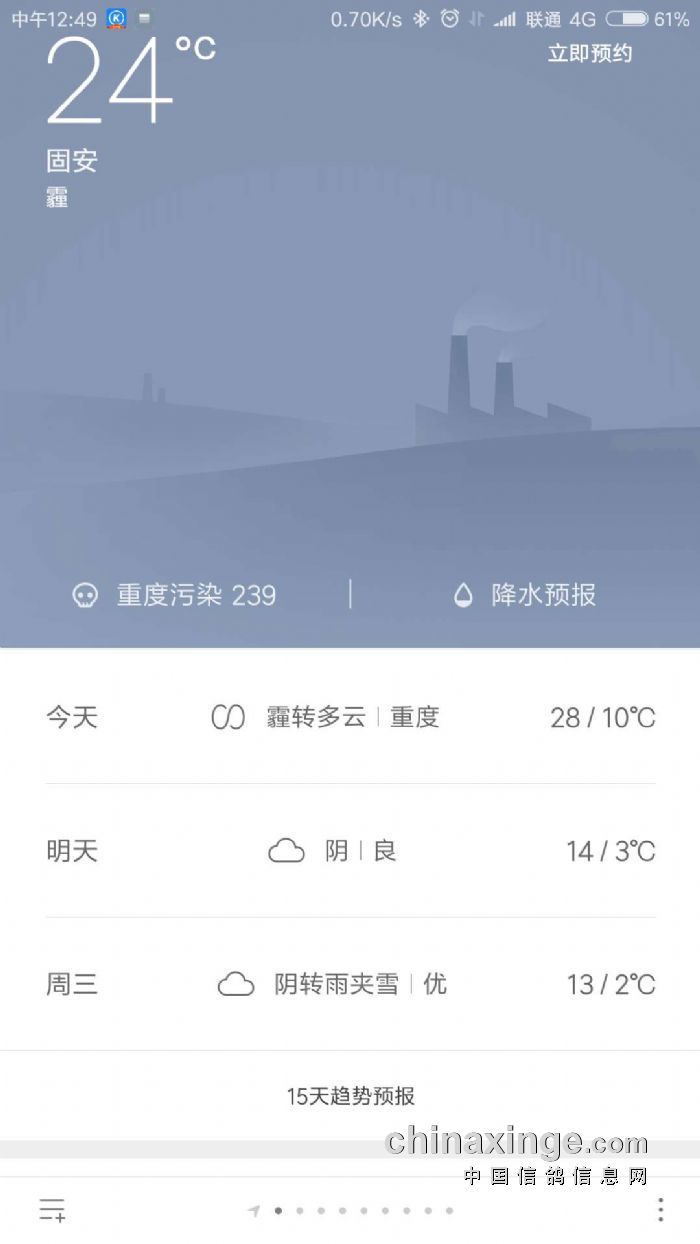
Task: View the 15天趋势预报 forecast
Action: (350, 1096)
